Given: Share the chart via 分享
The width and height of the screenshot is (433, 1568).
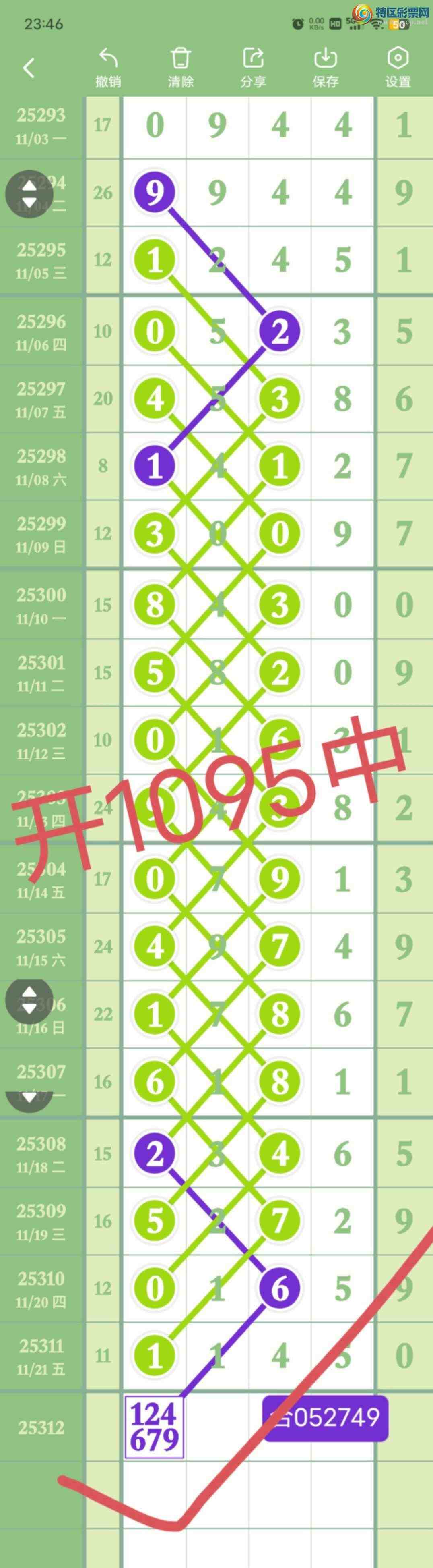Looking at the screenshot, I should tap(253, 67).
